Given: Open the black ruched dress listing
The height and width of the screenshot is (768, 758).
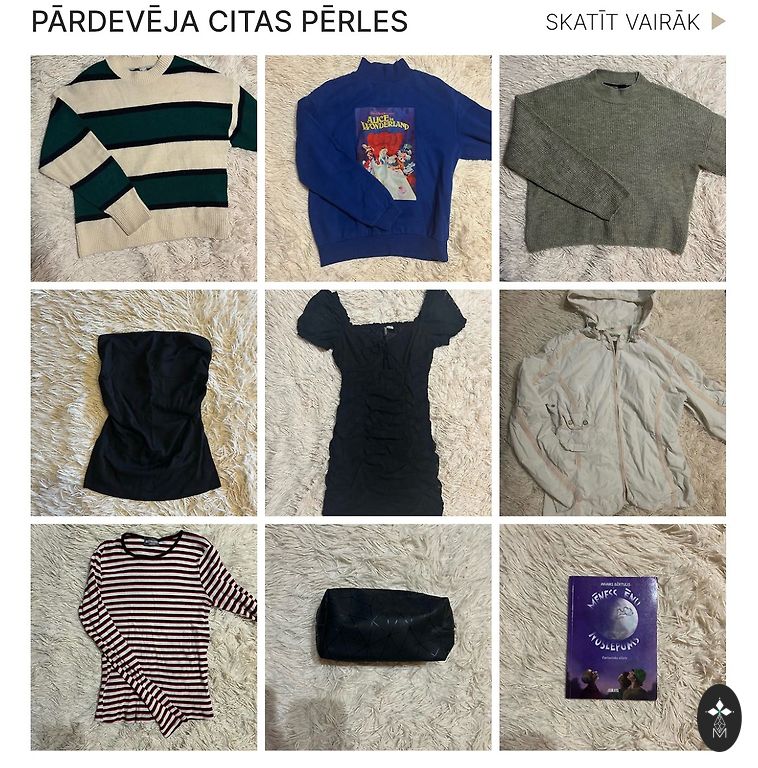Looking at the screenshot, I should (378, 403).
